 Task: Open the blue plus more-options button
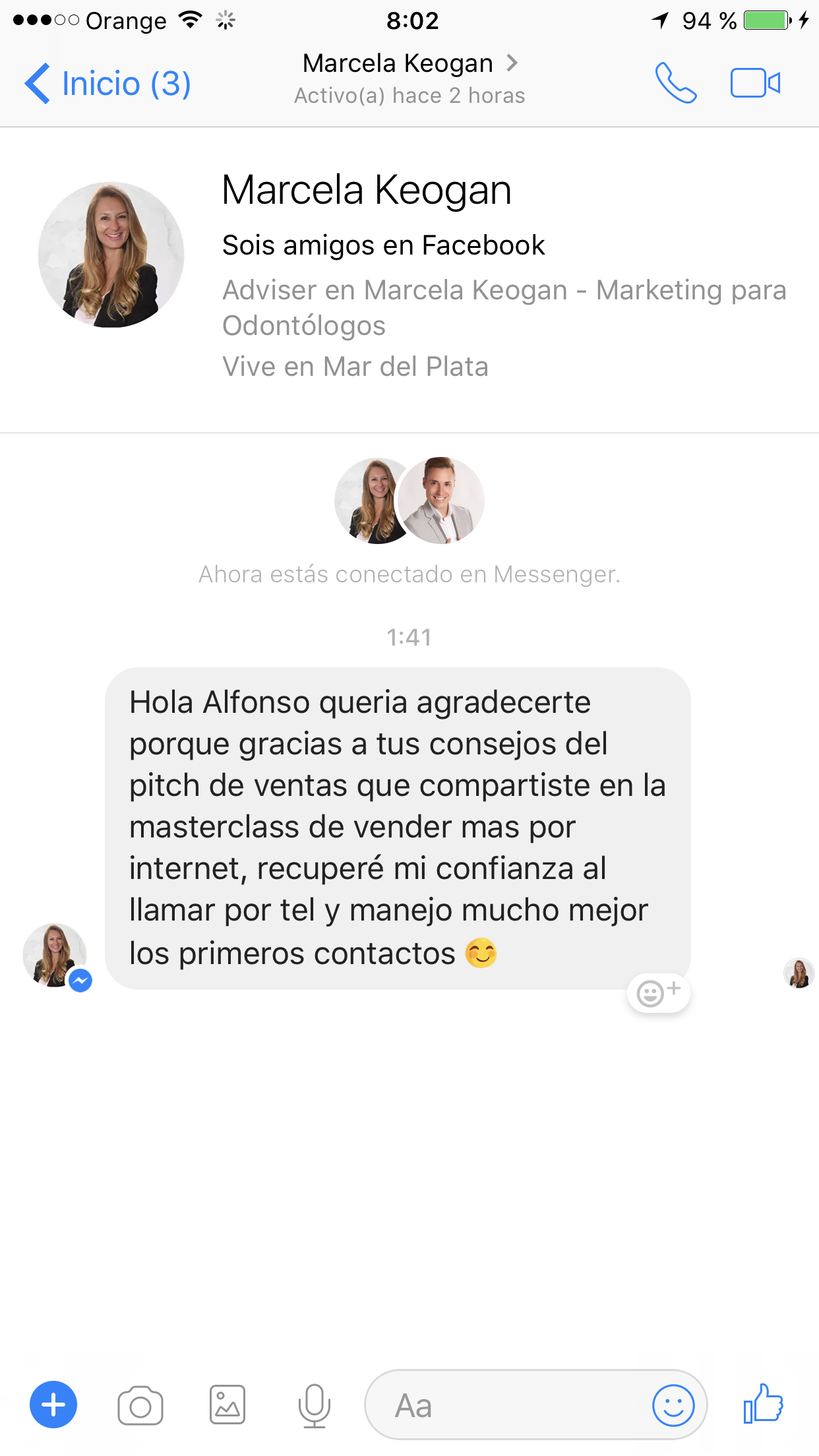(53, 1405)
